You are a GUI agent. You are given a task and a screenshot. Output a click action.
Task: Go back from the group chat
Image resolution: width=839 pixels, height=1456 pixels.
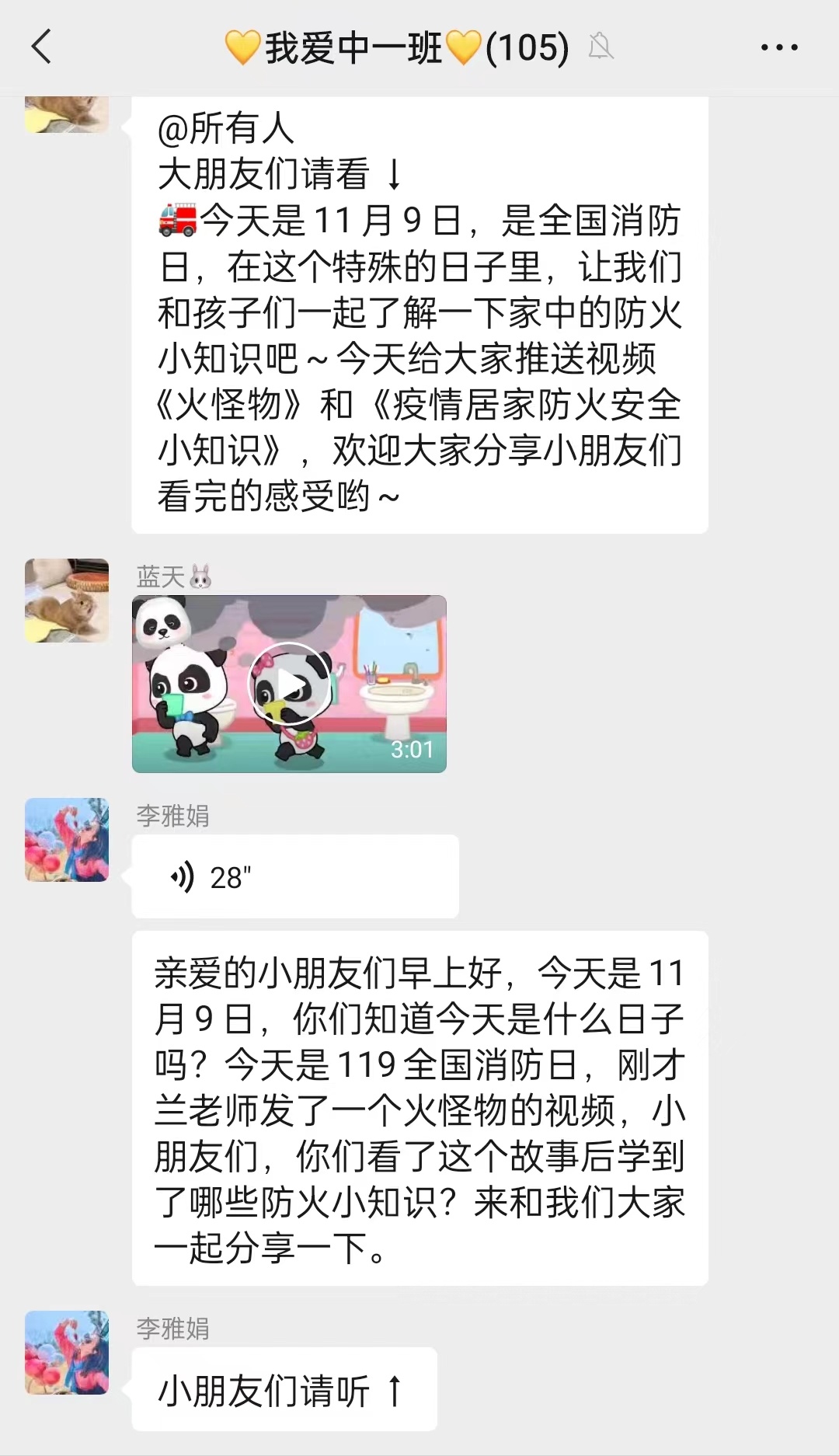tap(42, 47)
